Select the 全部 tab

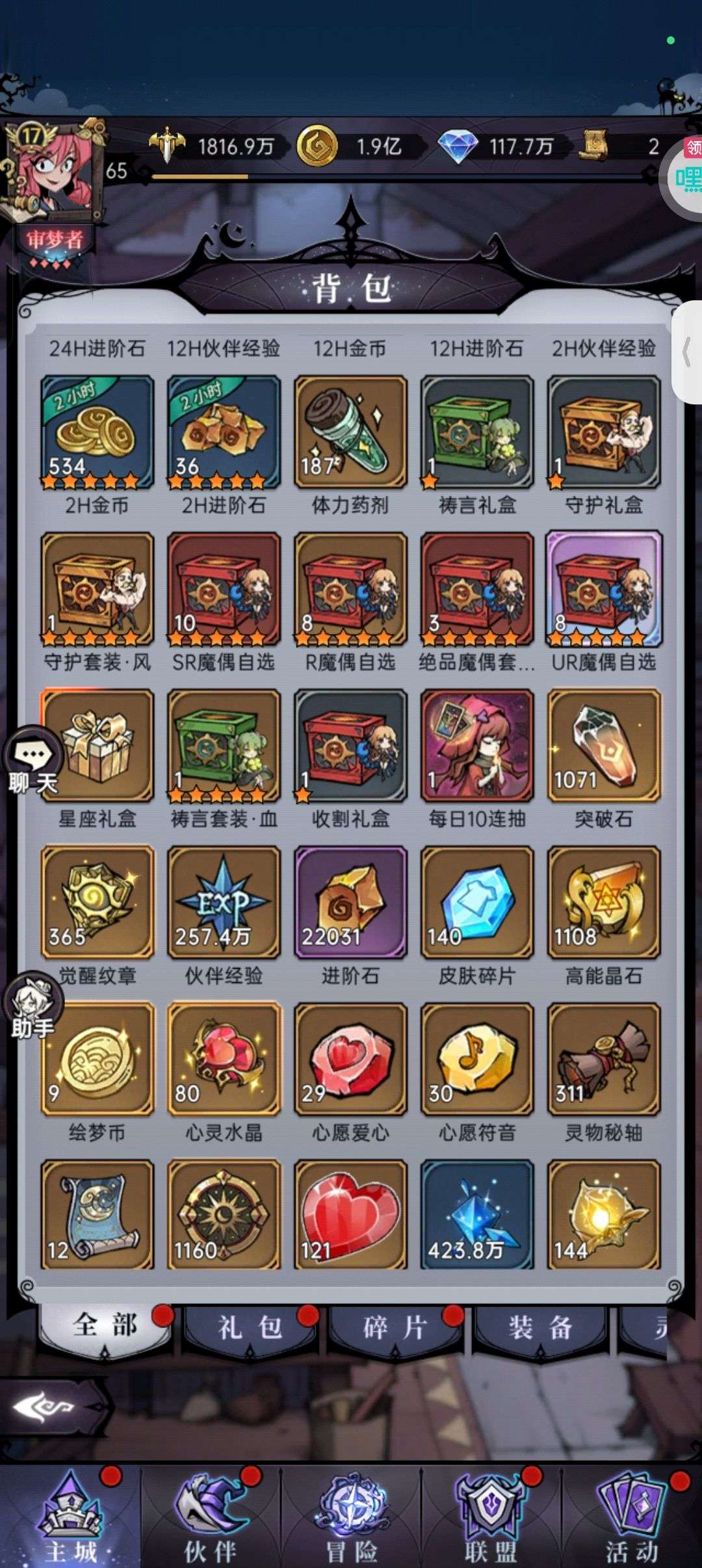(x=105, y=1327)
